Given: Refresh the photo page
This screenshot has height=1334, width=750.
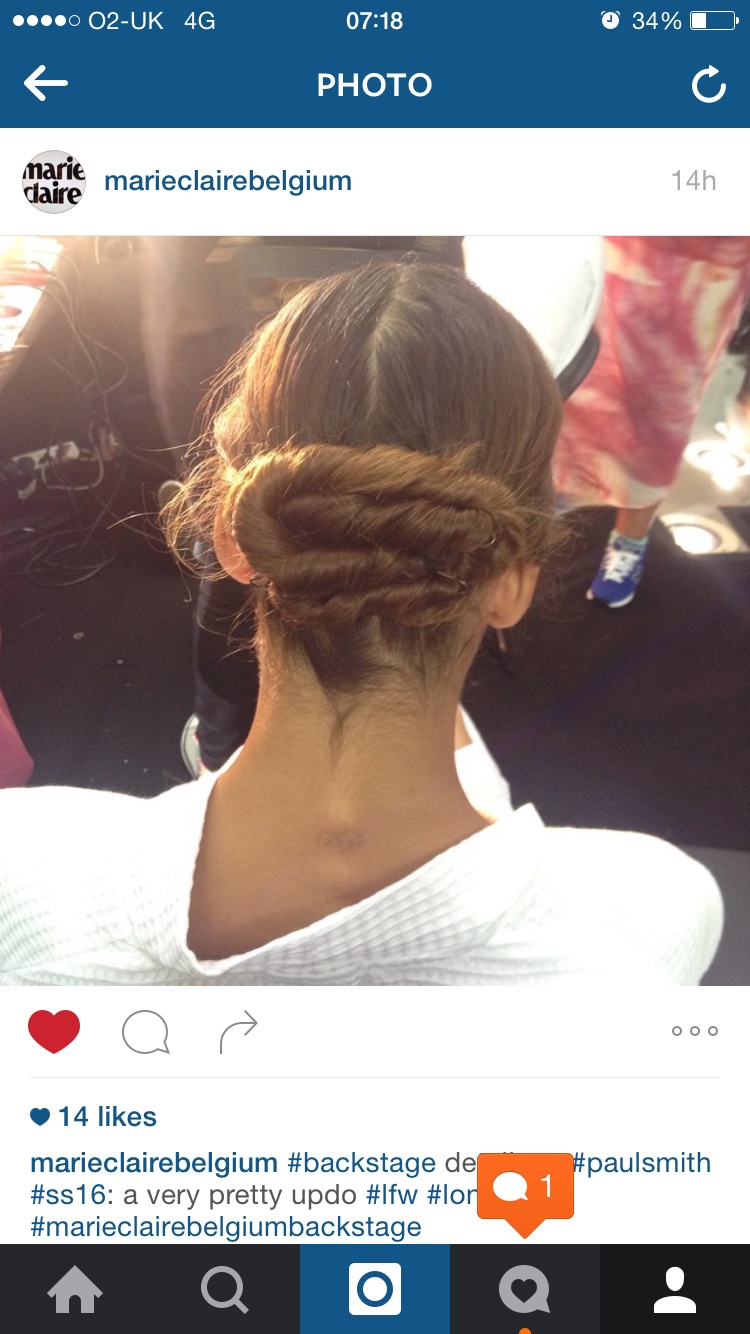Looking at the screenshot, I should [708, 86].
